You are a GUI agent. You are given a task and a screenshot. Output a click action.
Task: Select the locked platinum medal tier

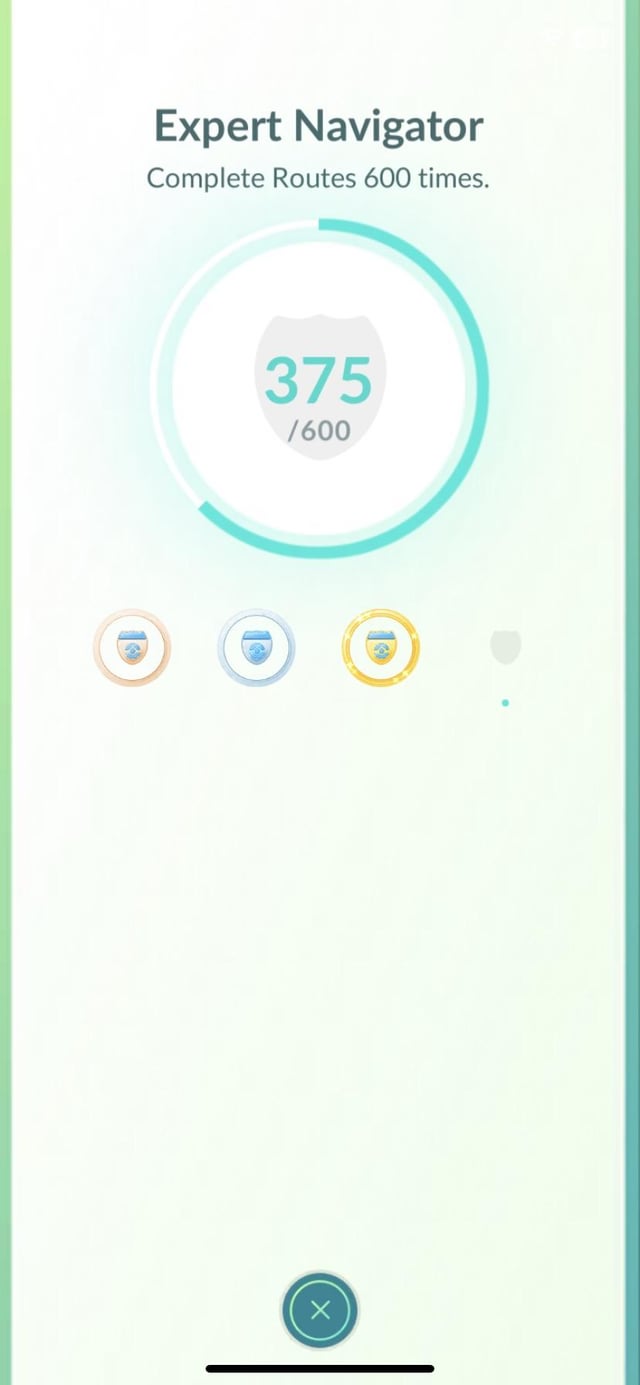[x=505, y=648]
